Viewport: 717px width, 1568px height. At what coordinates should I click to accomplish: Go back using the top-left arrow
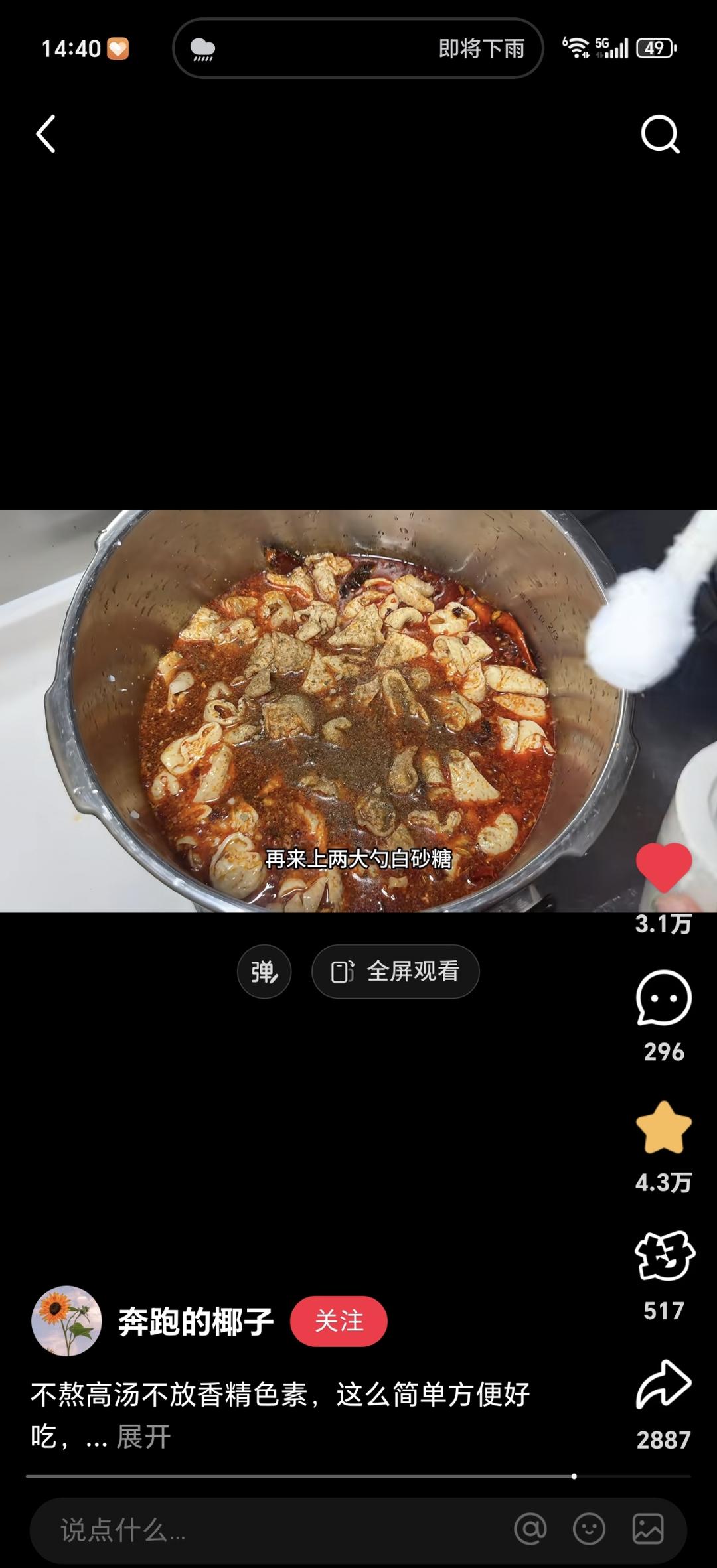pos(46,134)
